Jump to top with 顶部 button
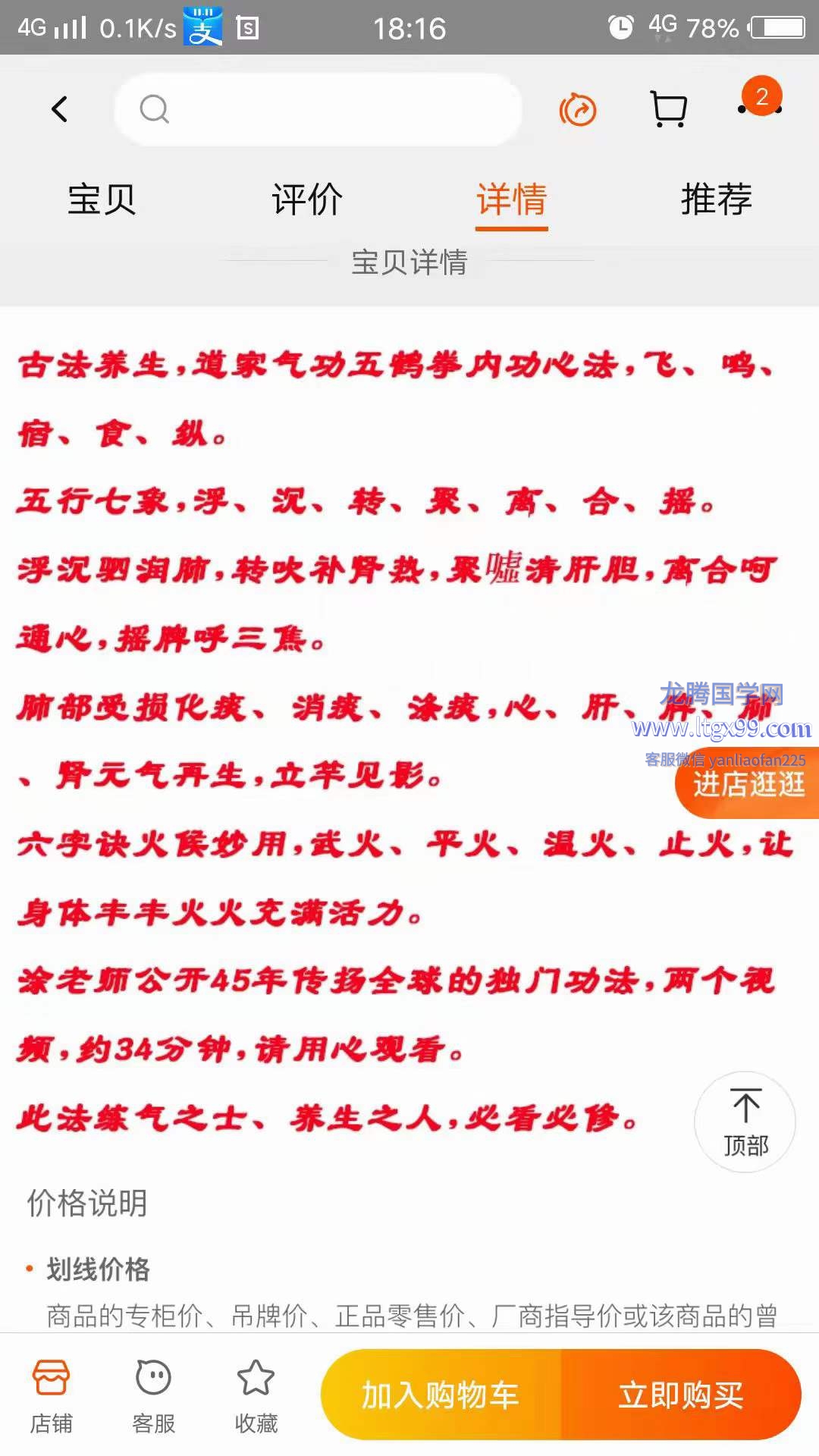This screenshot has height=1456, width=819. click(745, 1122)
